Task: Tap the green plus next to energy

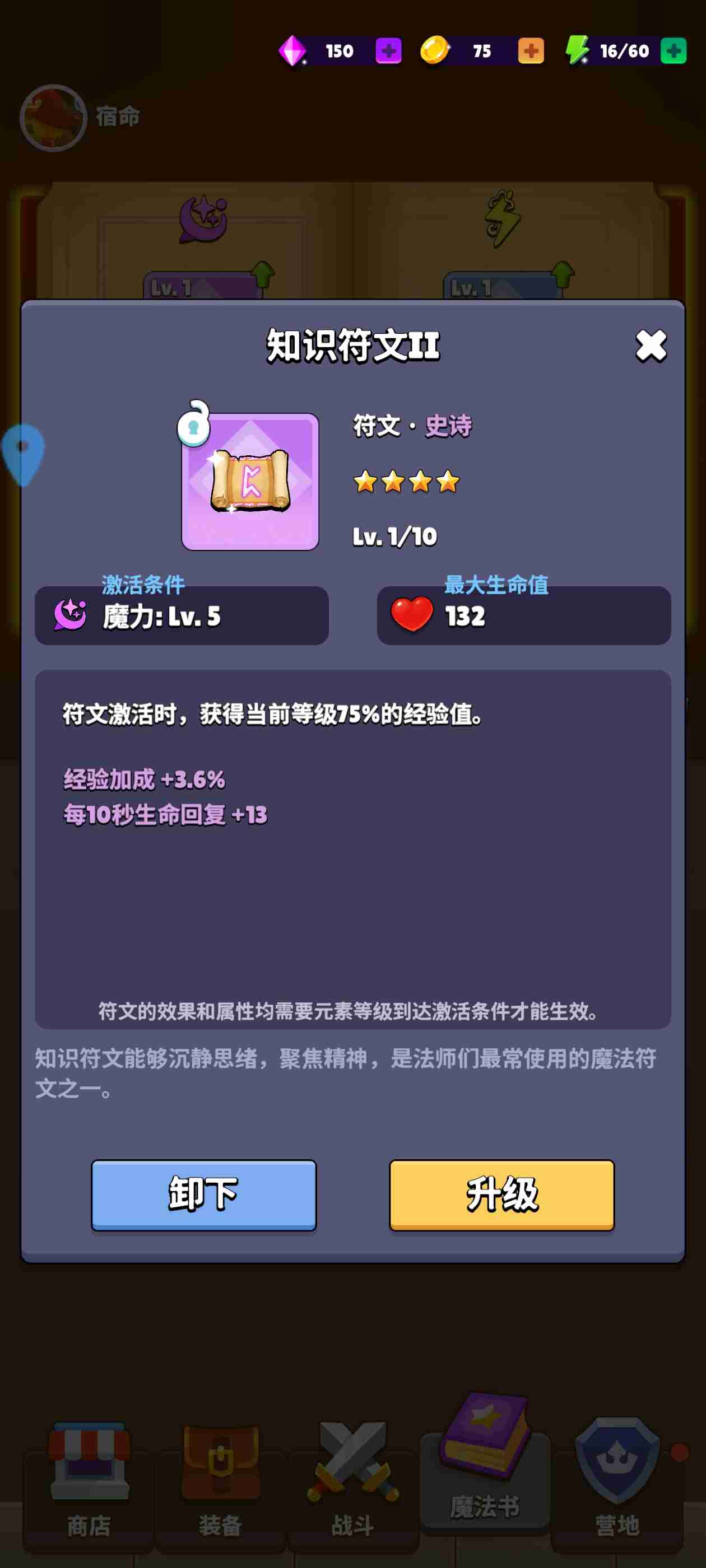Action: coord(674,50)
